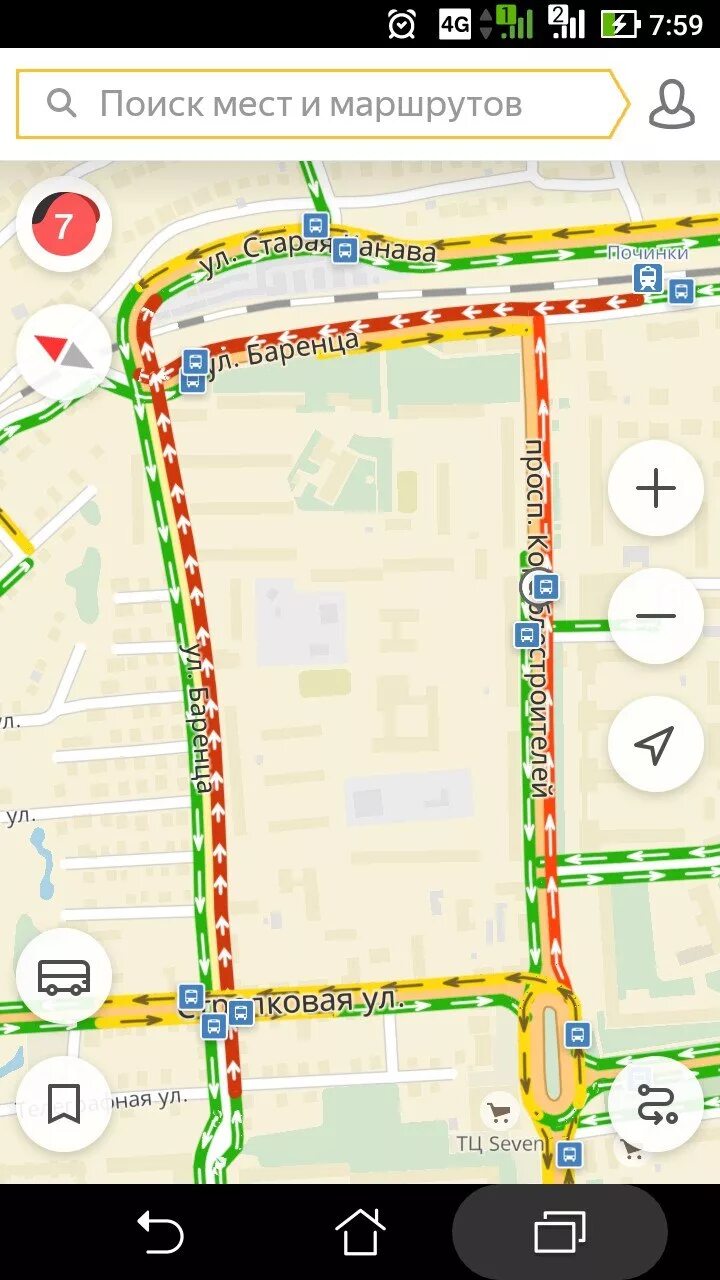
Task: Center the map on my location
Action: pos(656,745)
